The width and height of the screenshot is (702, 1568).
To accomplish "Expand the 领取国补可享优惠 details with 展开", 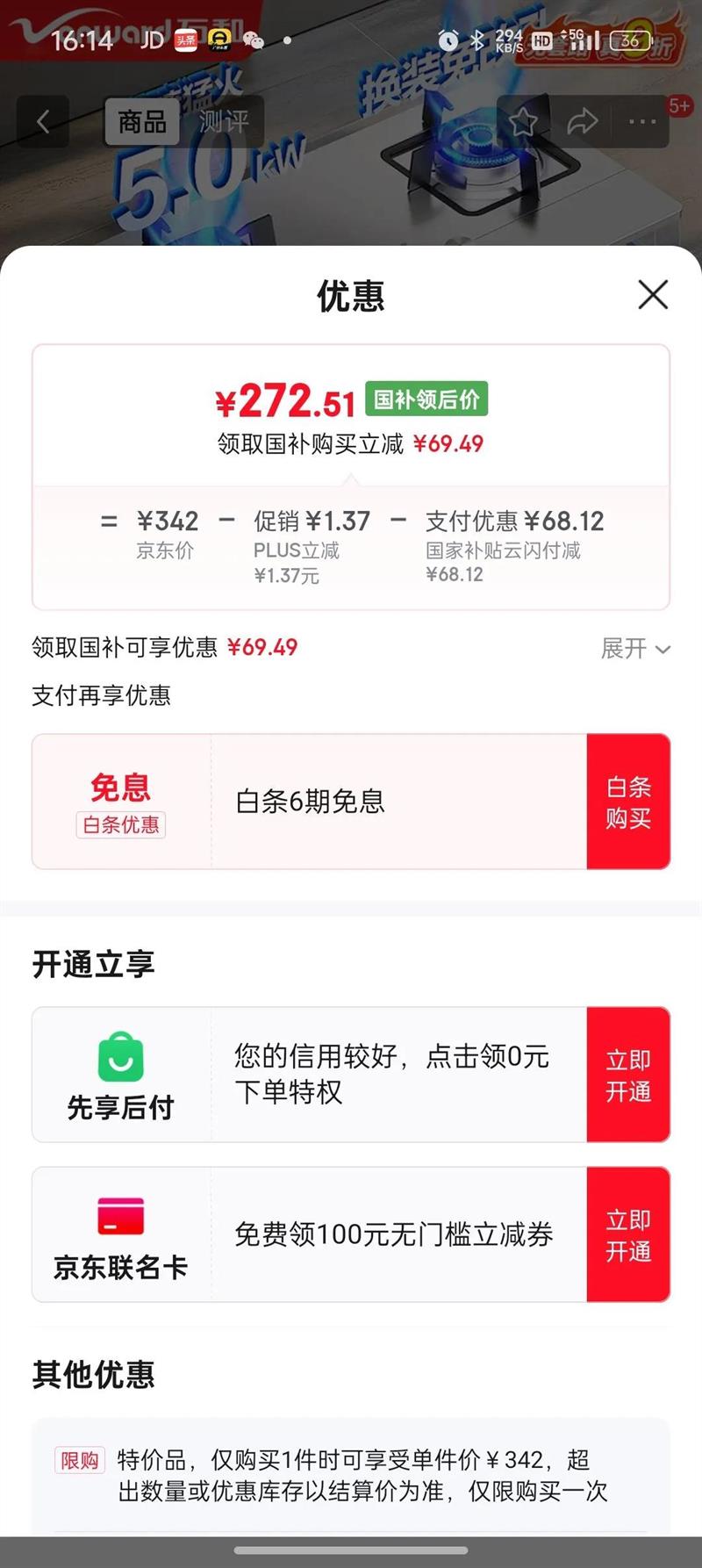I will coord(635,649).
